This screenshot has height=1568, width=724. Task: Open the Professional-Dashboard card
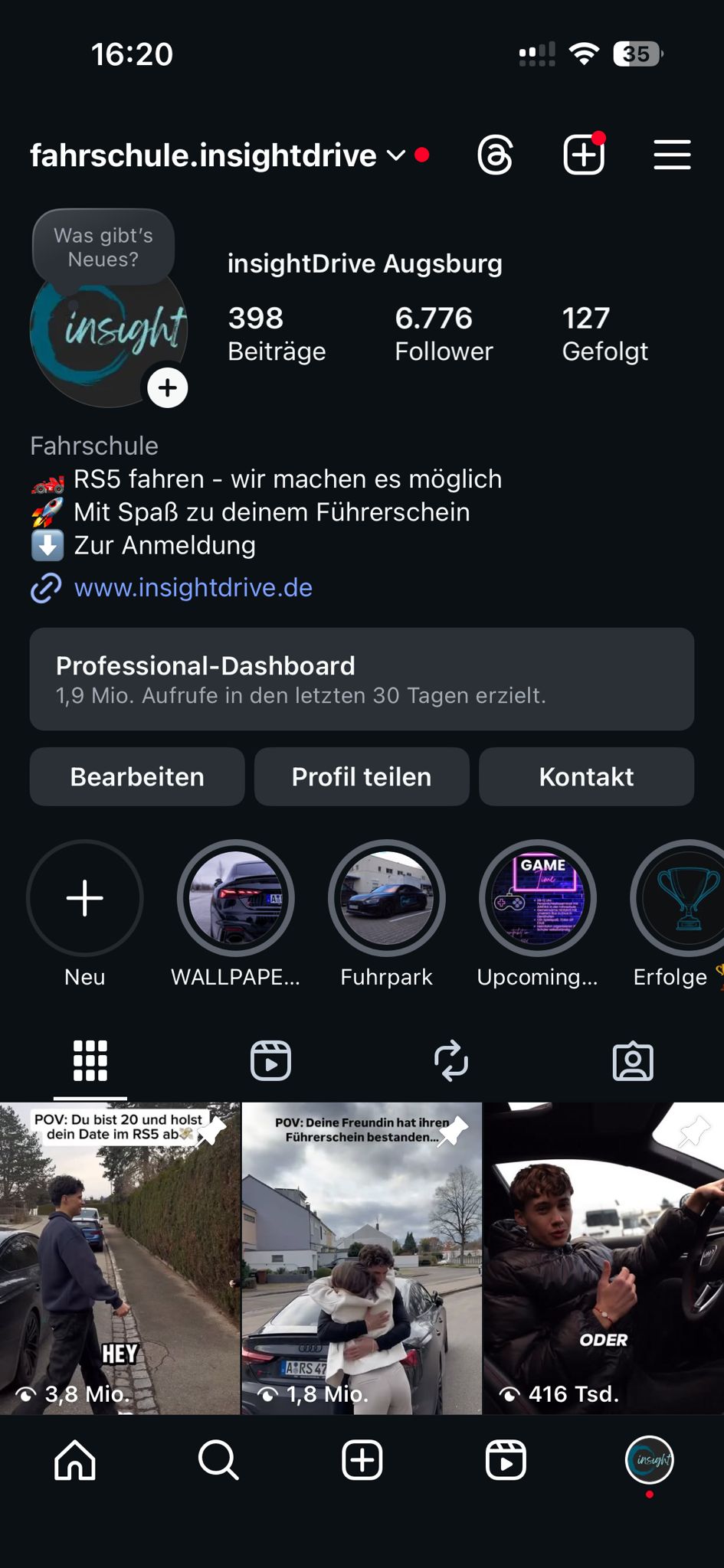pyautogui.click(x=362, y=679)
